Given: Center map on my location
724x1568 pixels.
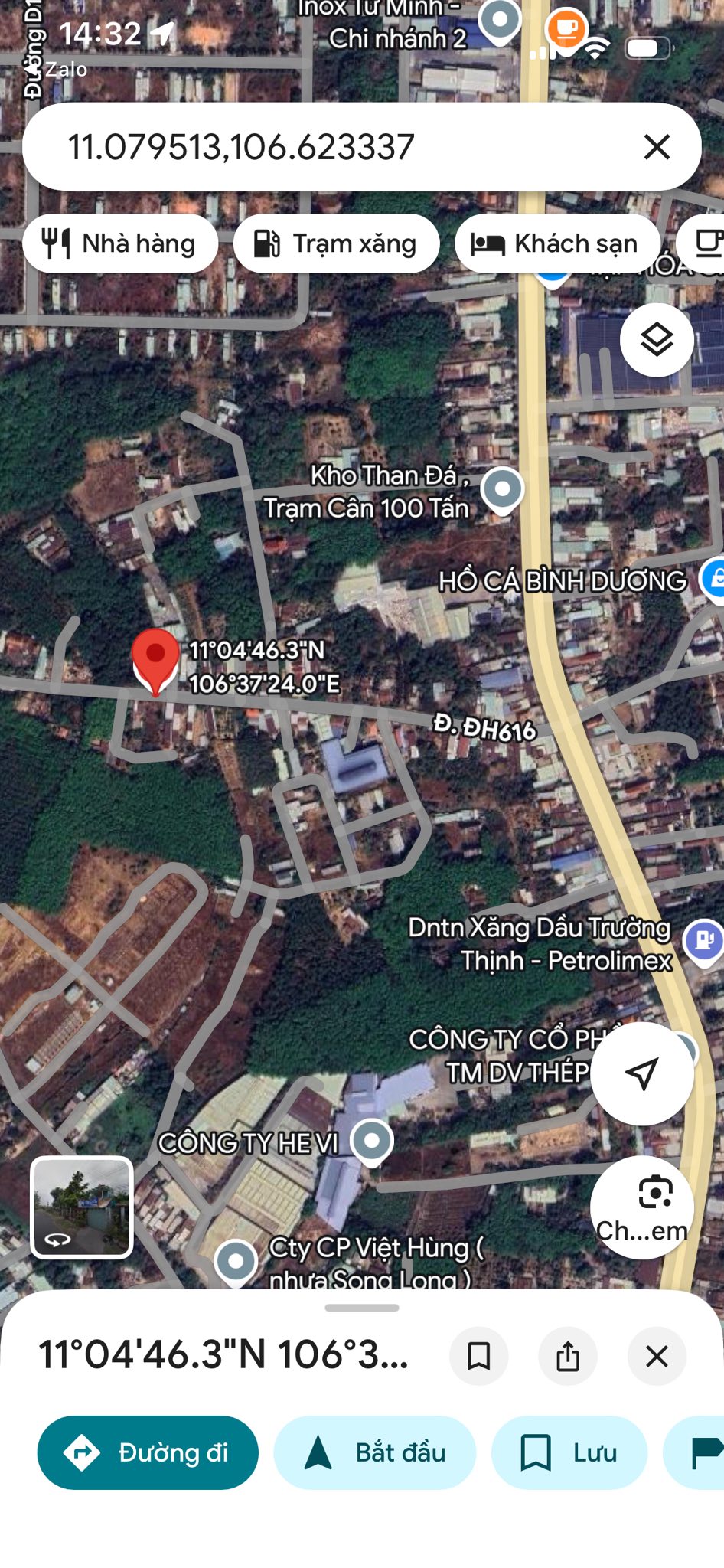Looking at the screenshot, I should tap(641, 1073).
